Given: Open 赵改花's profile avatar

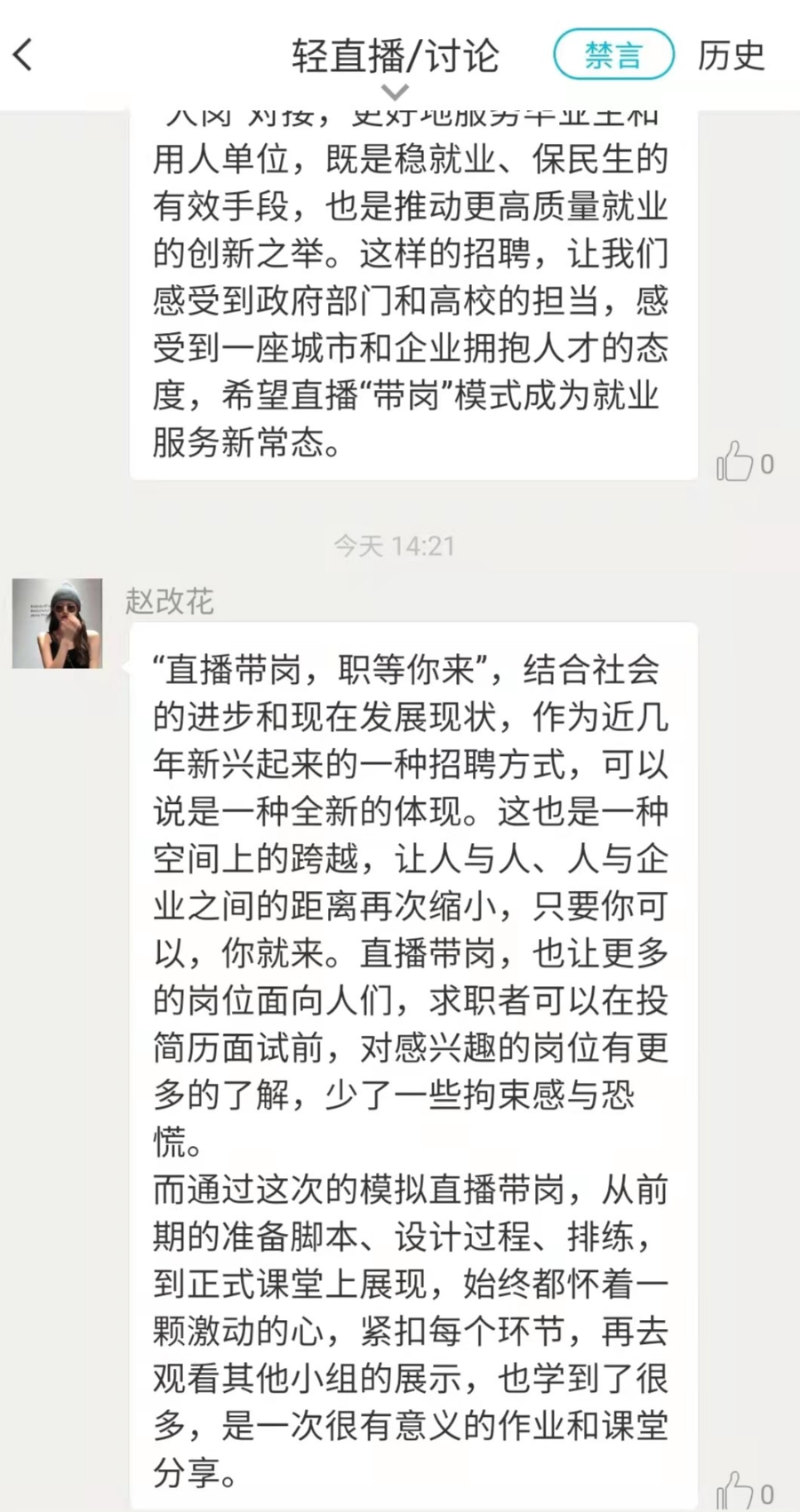Looking at the screenshot, I should [x=57, y=623].
